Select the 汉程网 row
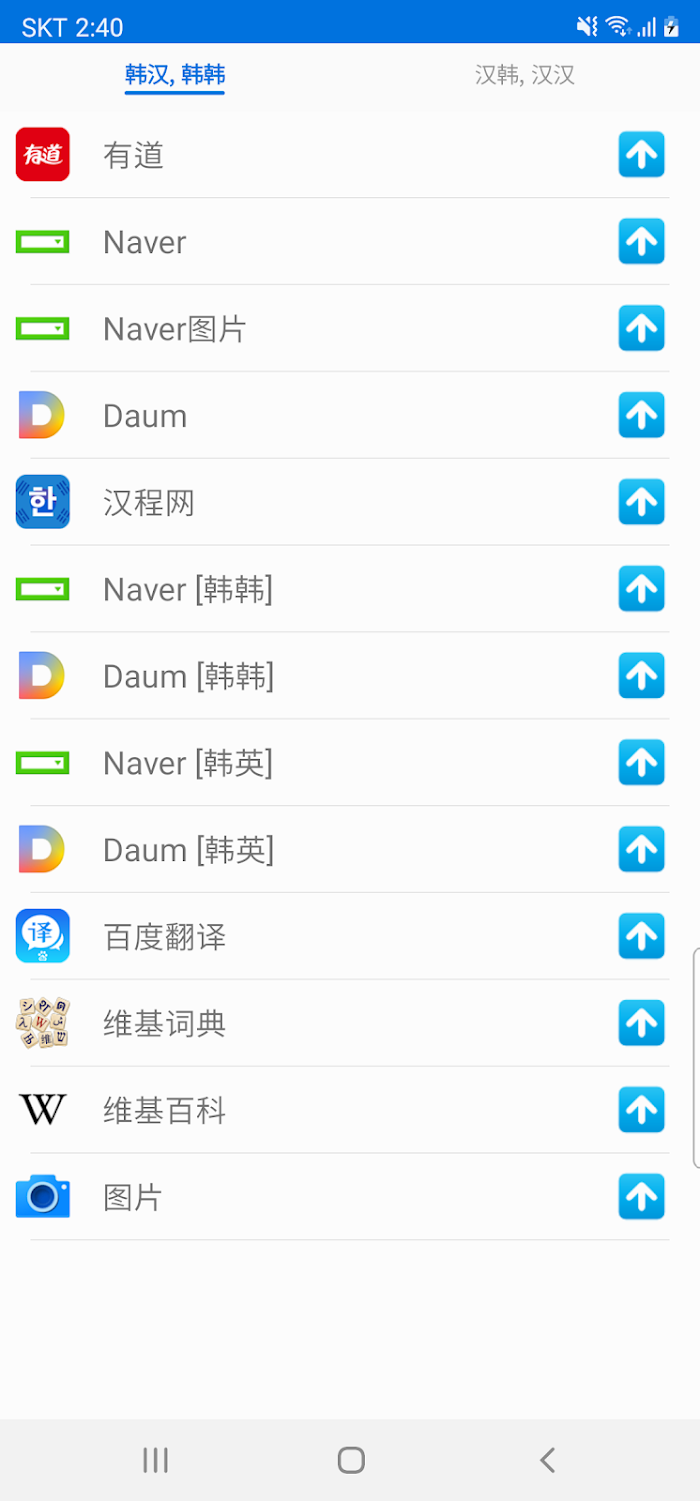 click(x=350, y=502)
